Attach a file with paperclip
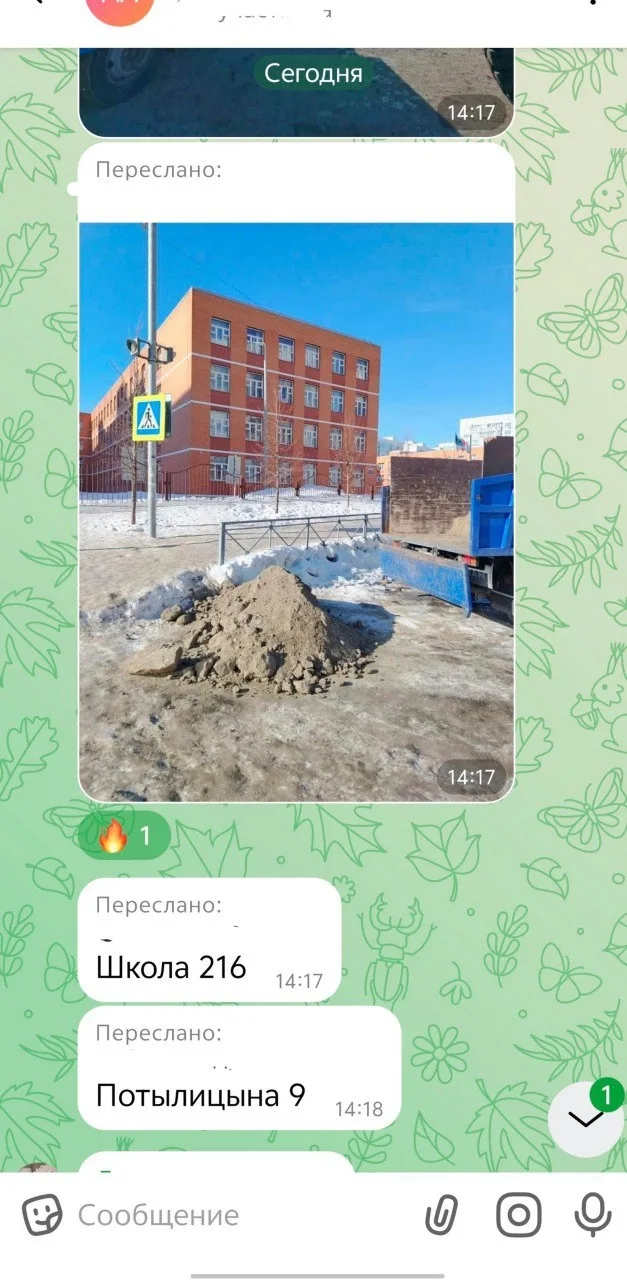Viewport: 627px width, 1280px height. (441, 1215)
